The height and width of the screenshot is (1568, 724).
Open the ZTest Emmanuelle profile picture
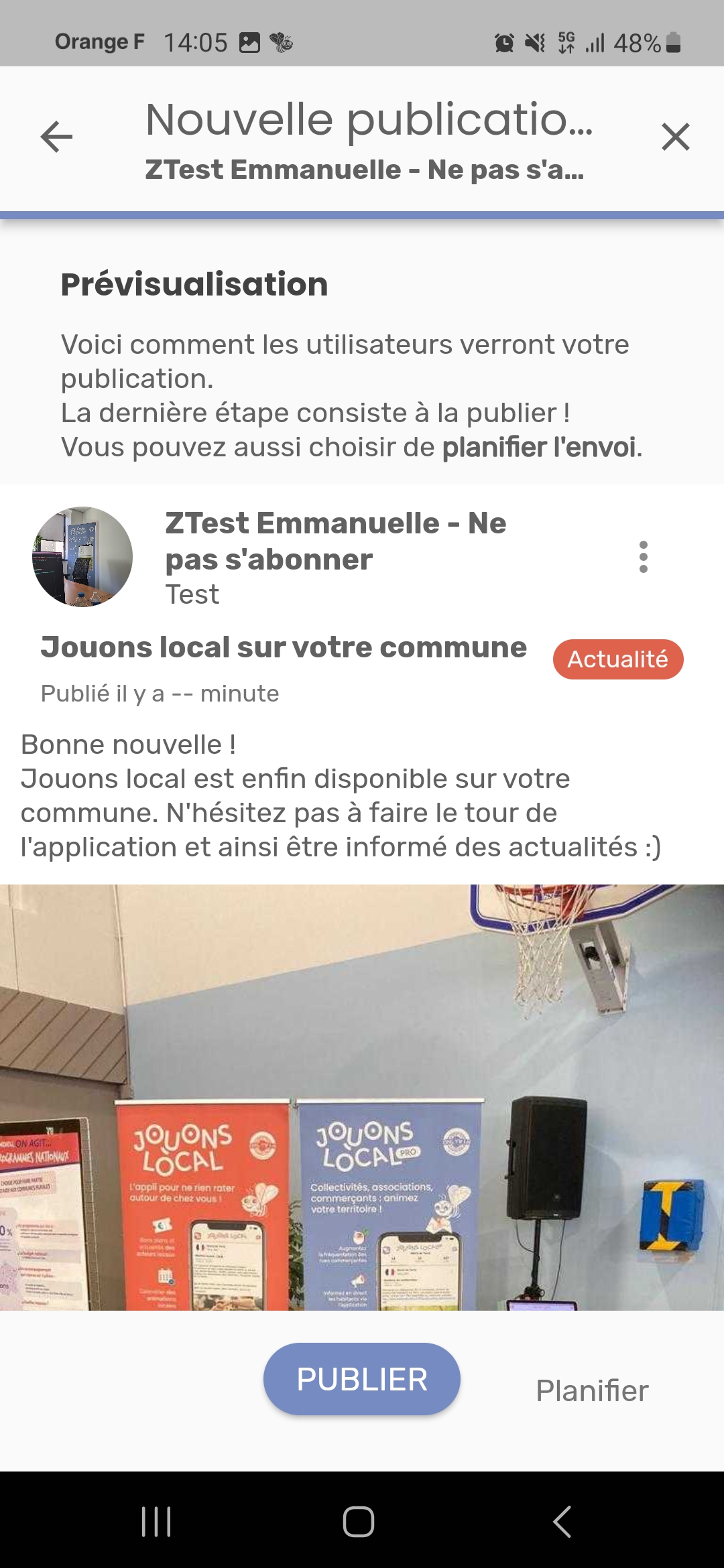coord(82,557)
